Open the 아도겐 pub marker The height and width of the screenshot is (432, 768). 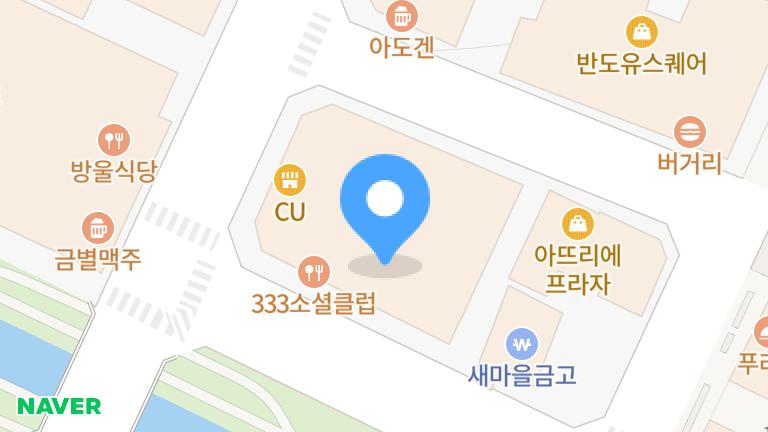coord(401,17)
